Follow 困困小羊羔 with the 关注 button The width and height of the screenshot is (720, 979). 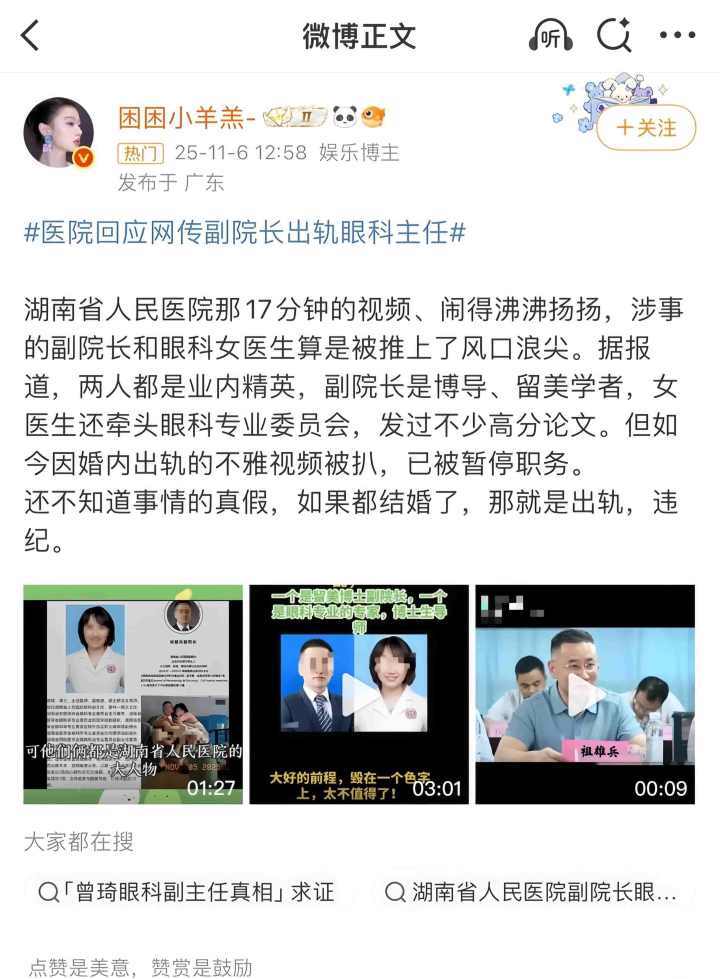tap(645, 128)
